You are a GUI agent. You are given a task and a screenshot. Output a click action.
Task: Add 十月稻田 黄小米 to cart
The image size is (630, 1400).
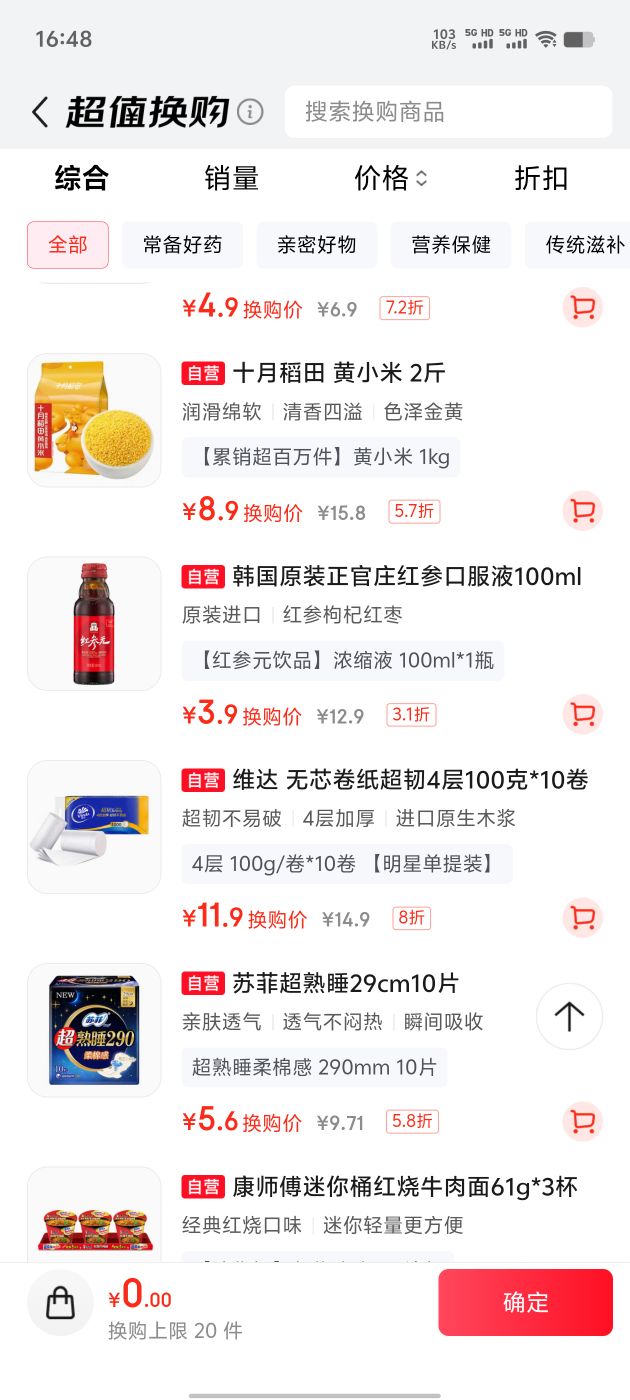(582, 511)
